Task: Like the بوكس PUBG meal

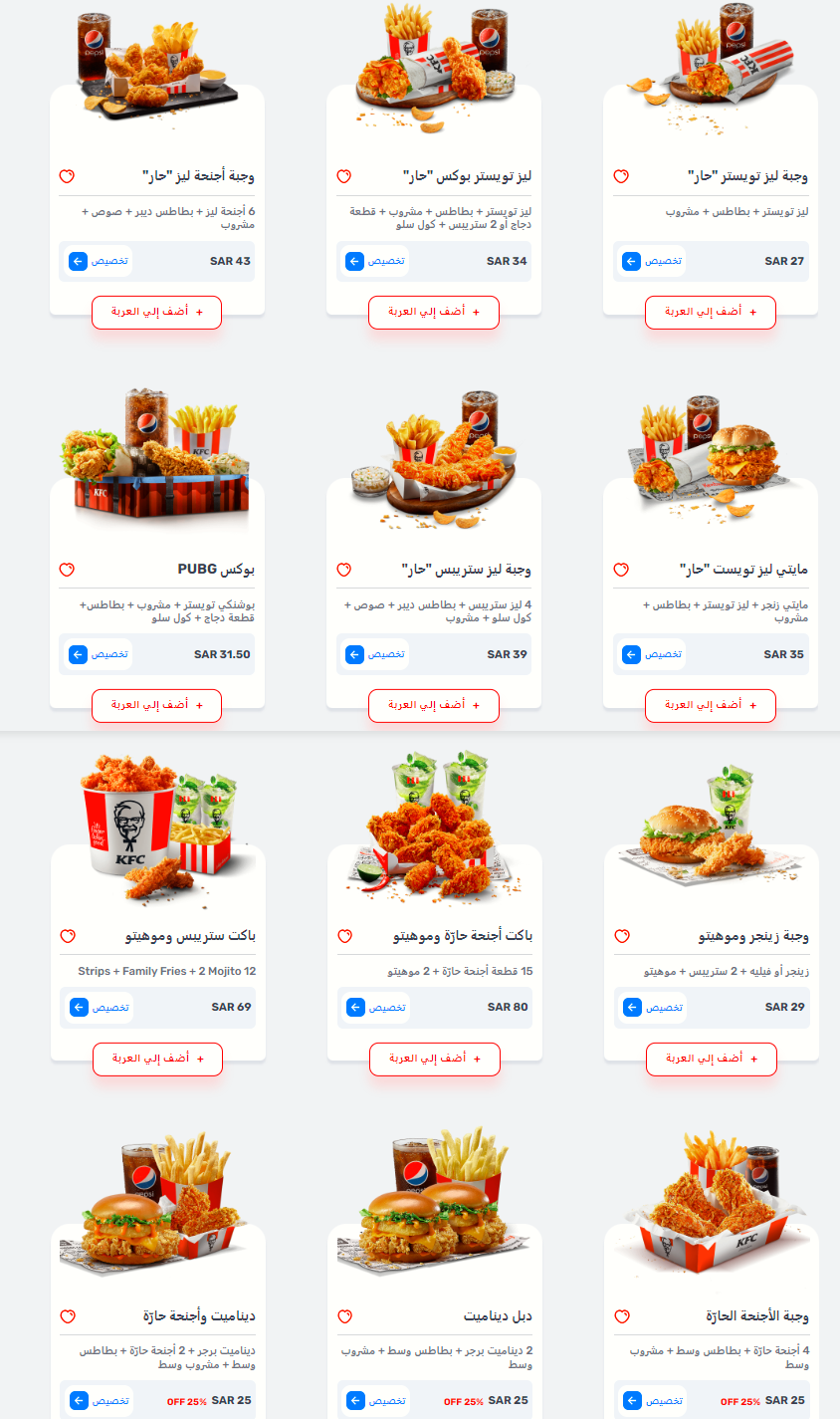Action: [x=67, y=570]
